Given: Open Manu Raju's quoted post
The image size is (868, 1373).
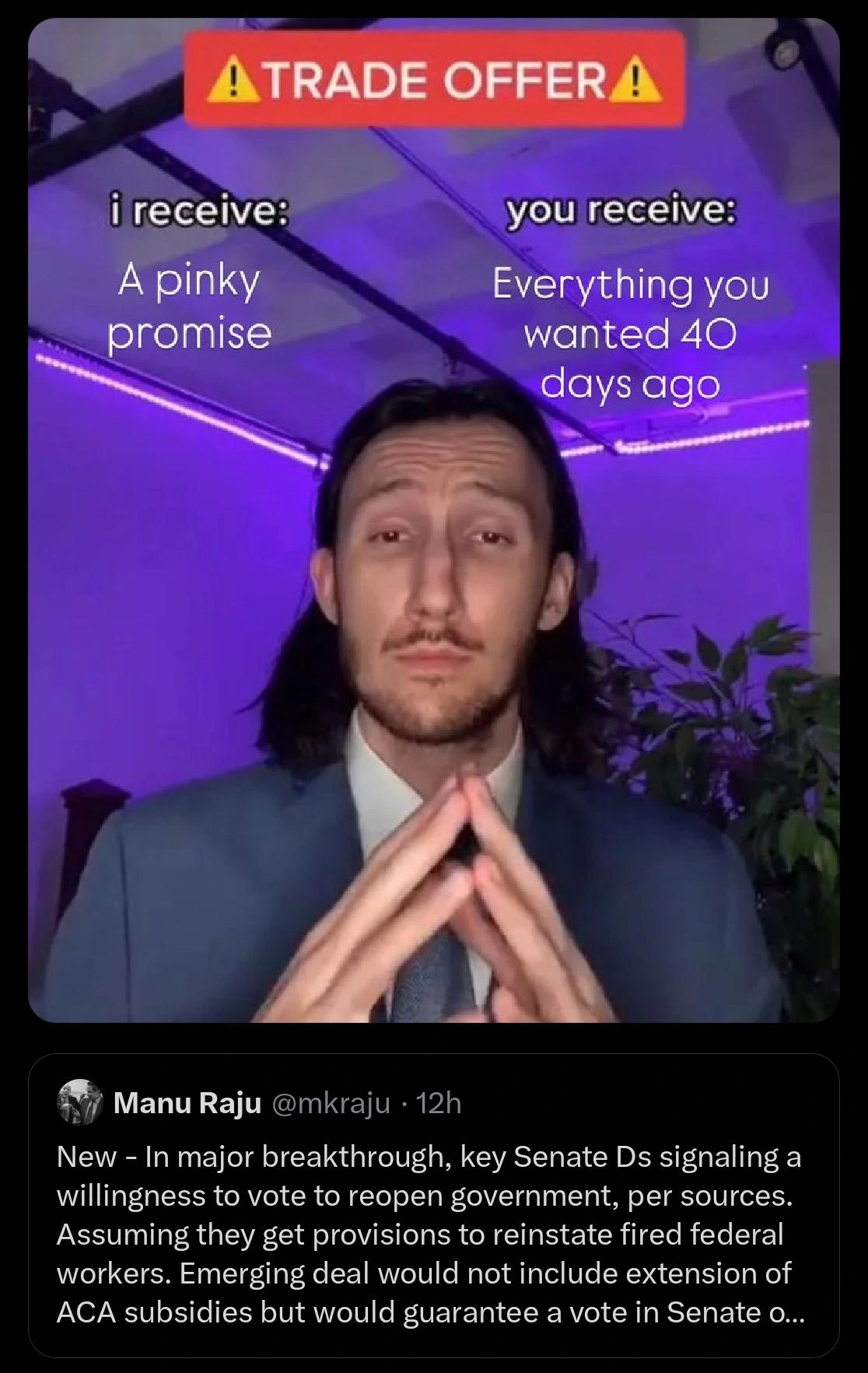Looking at the screenshot, I should pos(433,1234).
